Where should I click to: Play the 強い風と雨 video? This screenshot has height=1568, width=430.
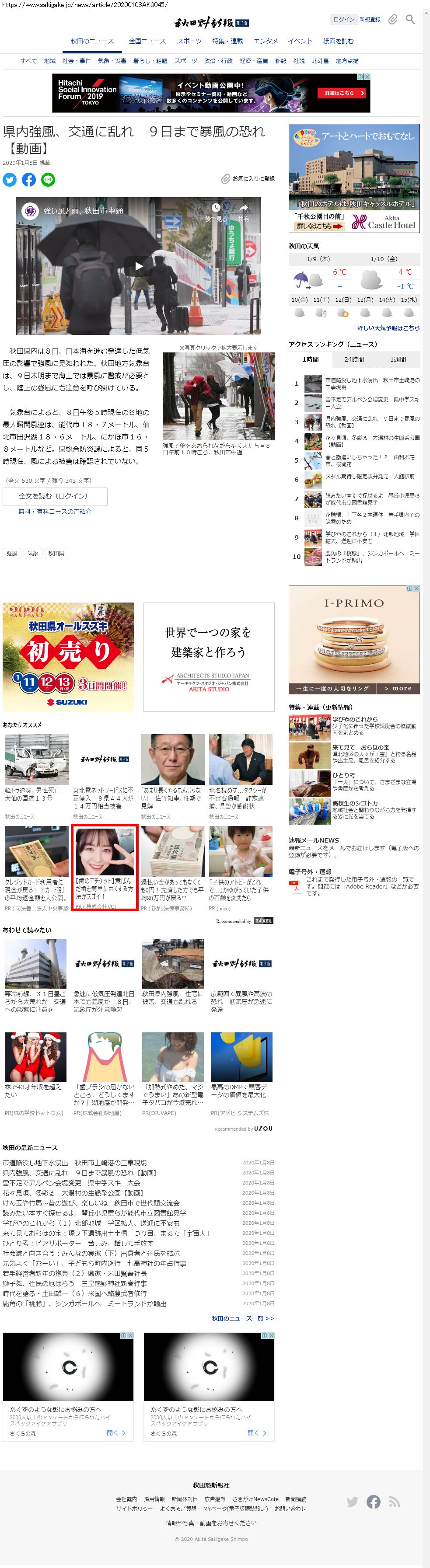click(138, 265)
